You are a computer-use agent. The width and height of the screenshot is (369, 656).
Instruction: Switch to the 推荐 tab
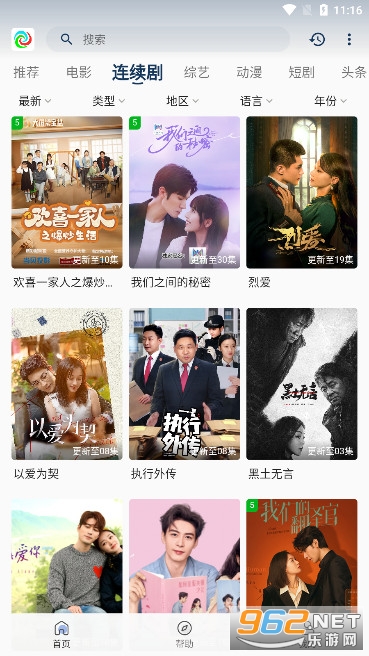(26, 72)
